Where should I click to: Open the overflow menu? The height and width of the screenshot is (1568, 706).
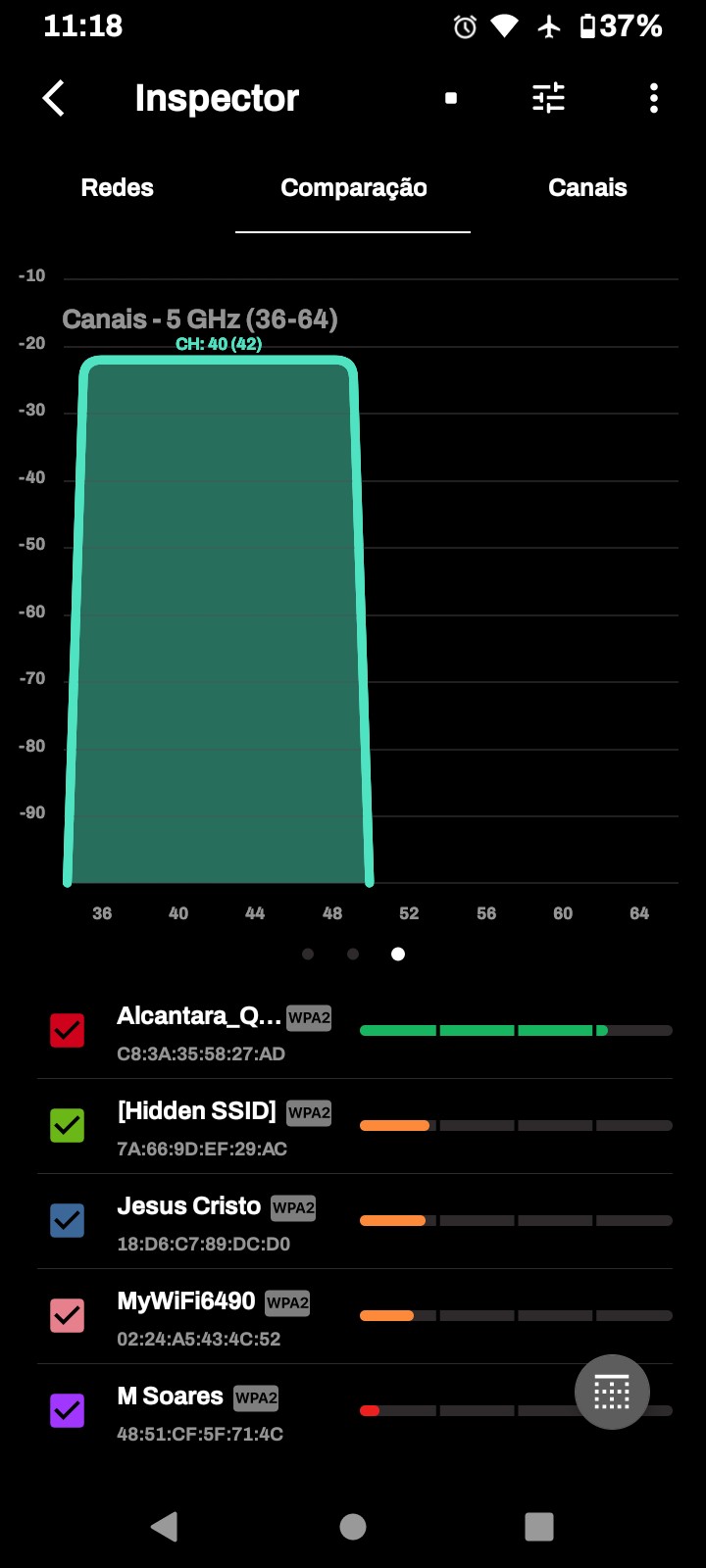click(x=654, y=98)
